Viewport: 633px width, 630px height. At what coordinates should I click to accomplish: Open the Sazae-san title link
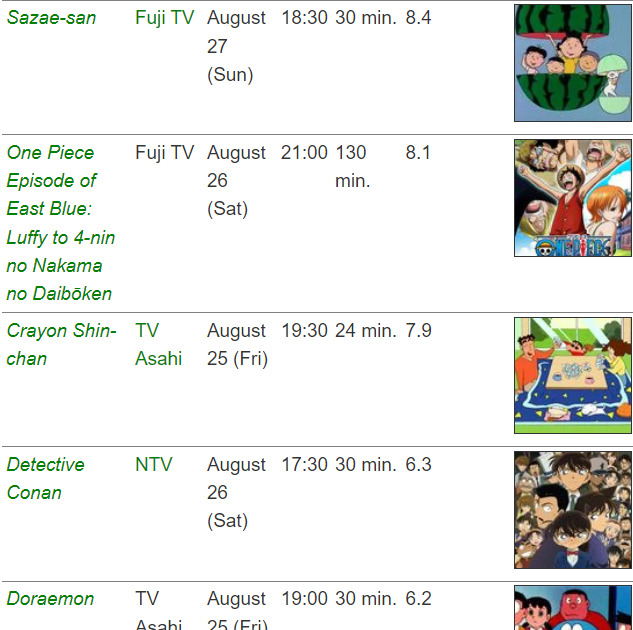click(x=52, y=18)
